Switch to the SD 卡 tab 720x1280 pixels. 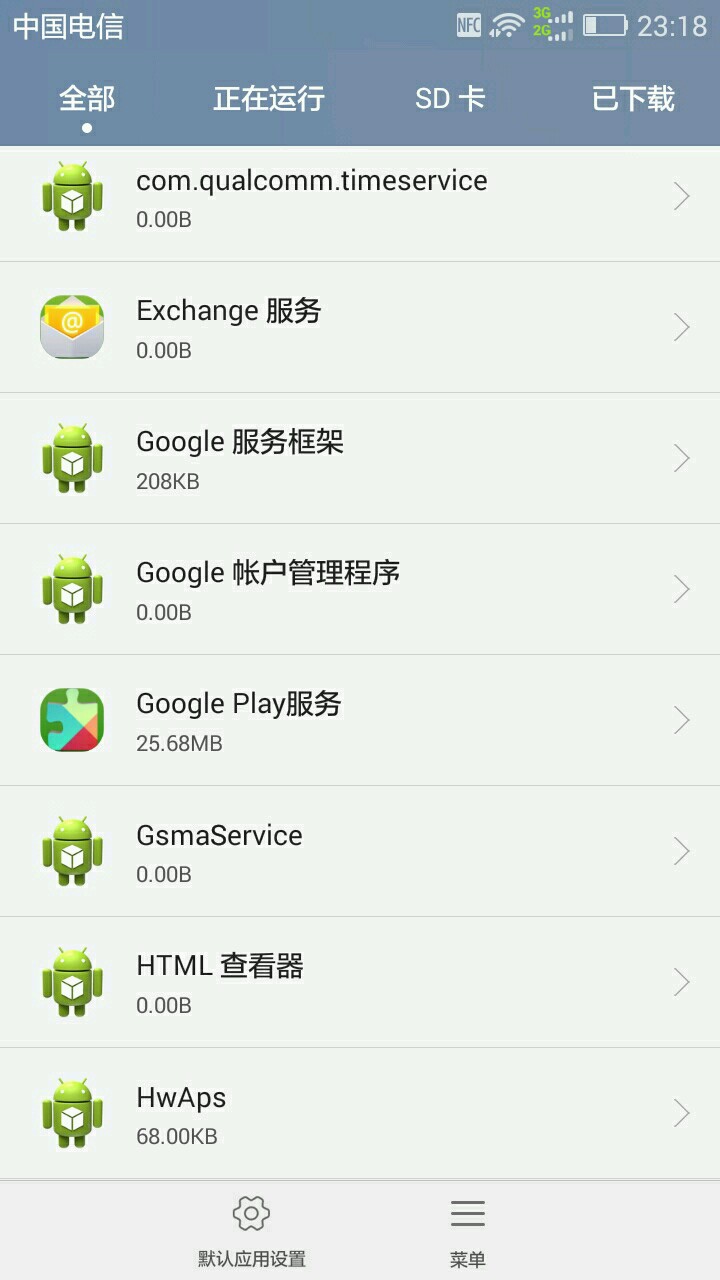(x=450, y=99)
